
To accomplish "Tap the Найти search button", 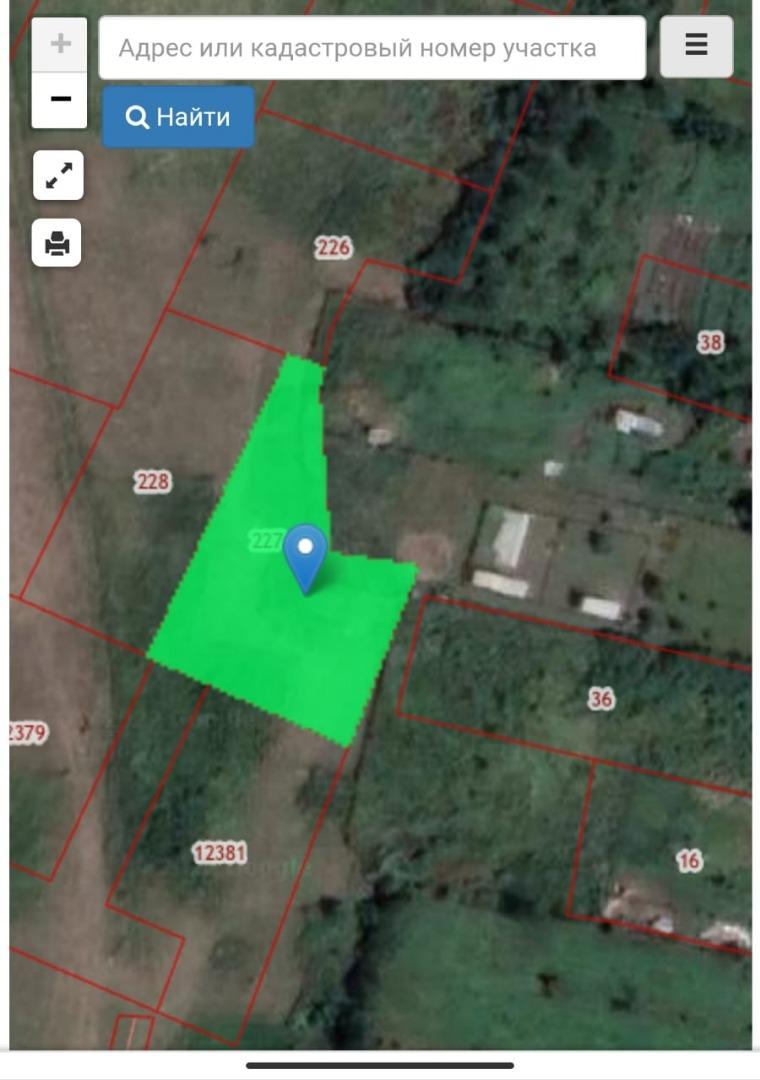I will tap(178, 117).
